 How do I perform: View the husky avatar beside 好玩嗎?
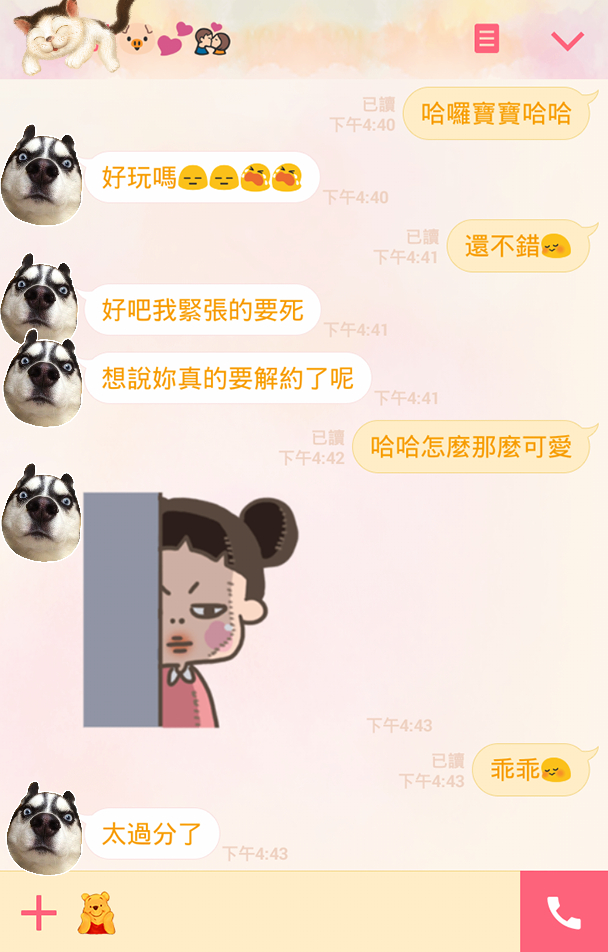pyautogui.click(x=41, y=176)
